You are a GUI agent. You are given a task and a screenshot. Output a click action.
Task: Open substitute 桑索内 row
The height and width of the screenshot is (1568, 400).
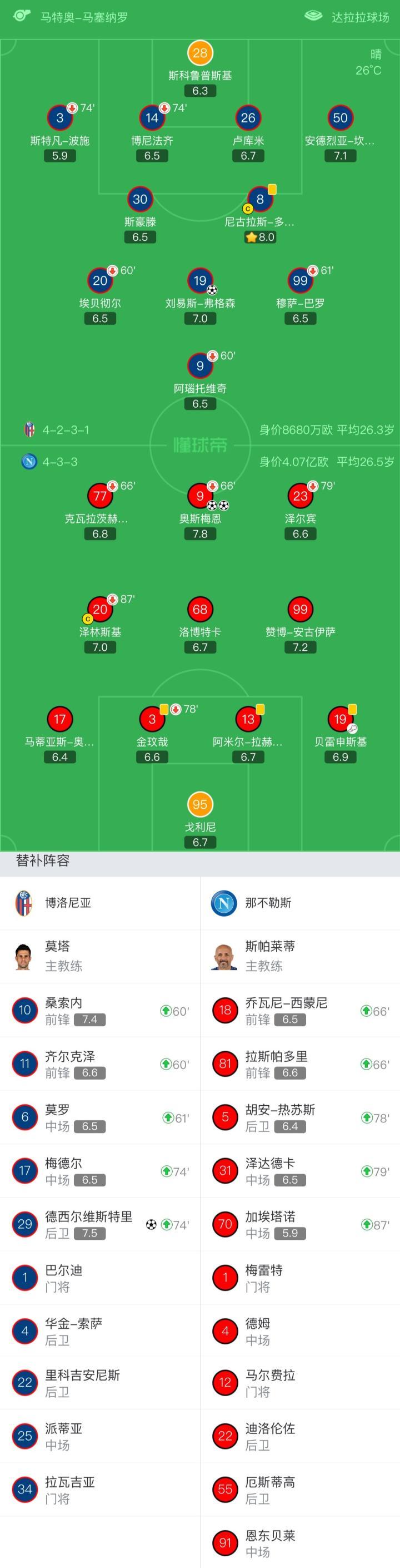[x=99, y=1011]
